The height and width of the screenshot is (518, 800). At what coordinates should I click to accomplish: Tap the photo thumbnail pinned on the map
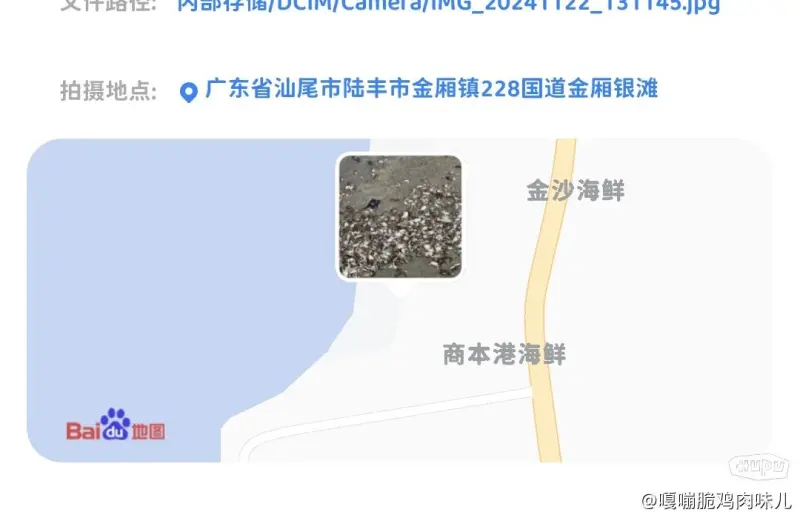point(400,216)
